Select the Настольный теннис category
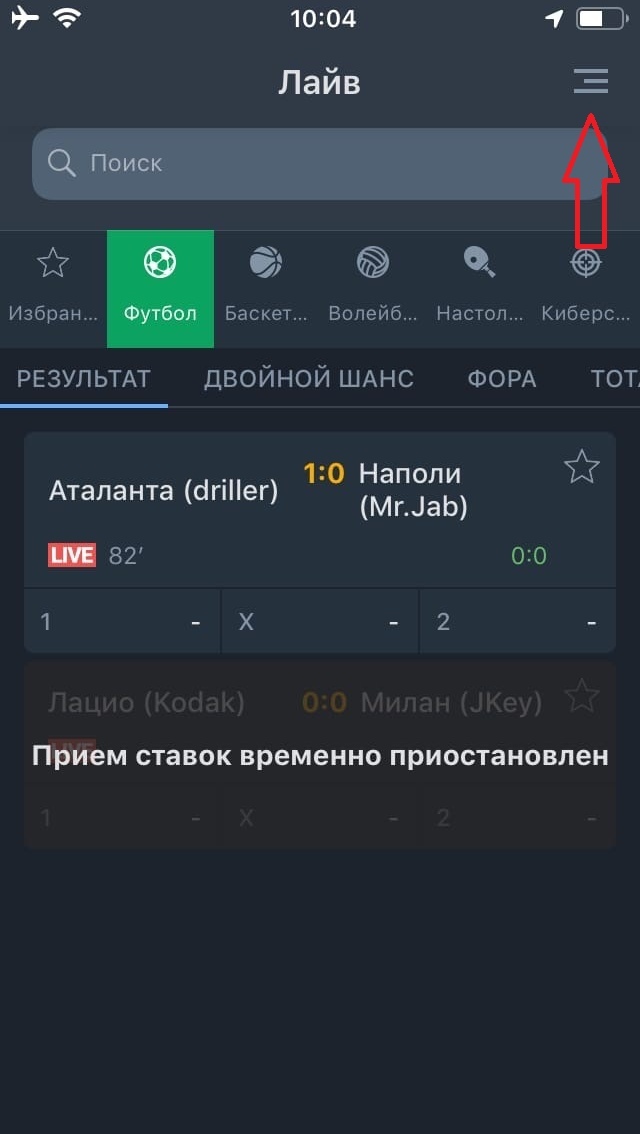 click(x=479, y=289)
